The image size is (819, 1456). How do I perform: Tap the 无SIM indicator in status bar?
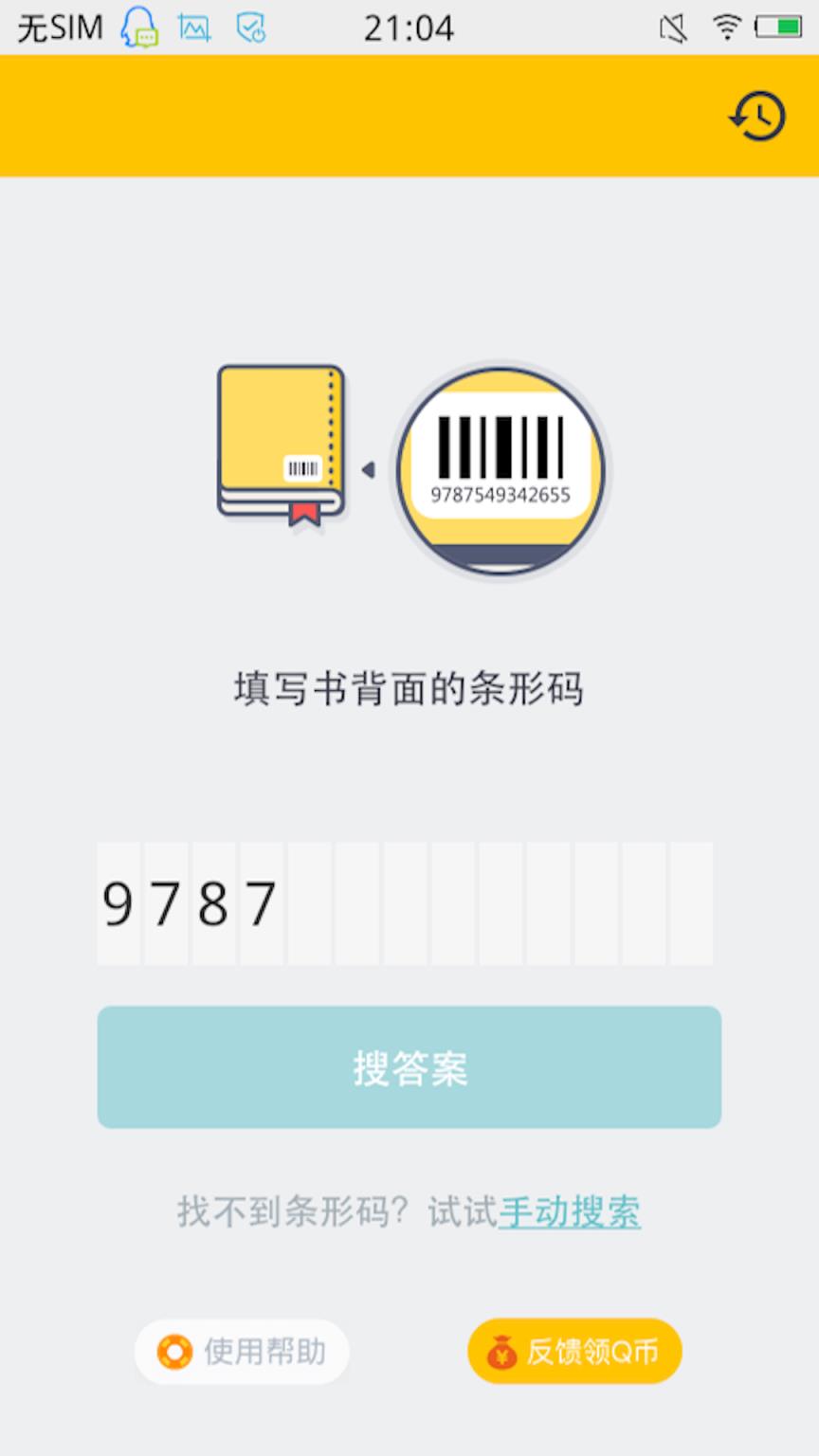59,27
